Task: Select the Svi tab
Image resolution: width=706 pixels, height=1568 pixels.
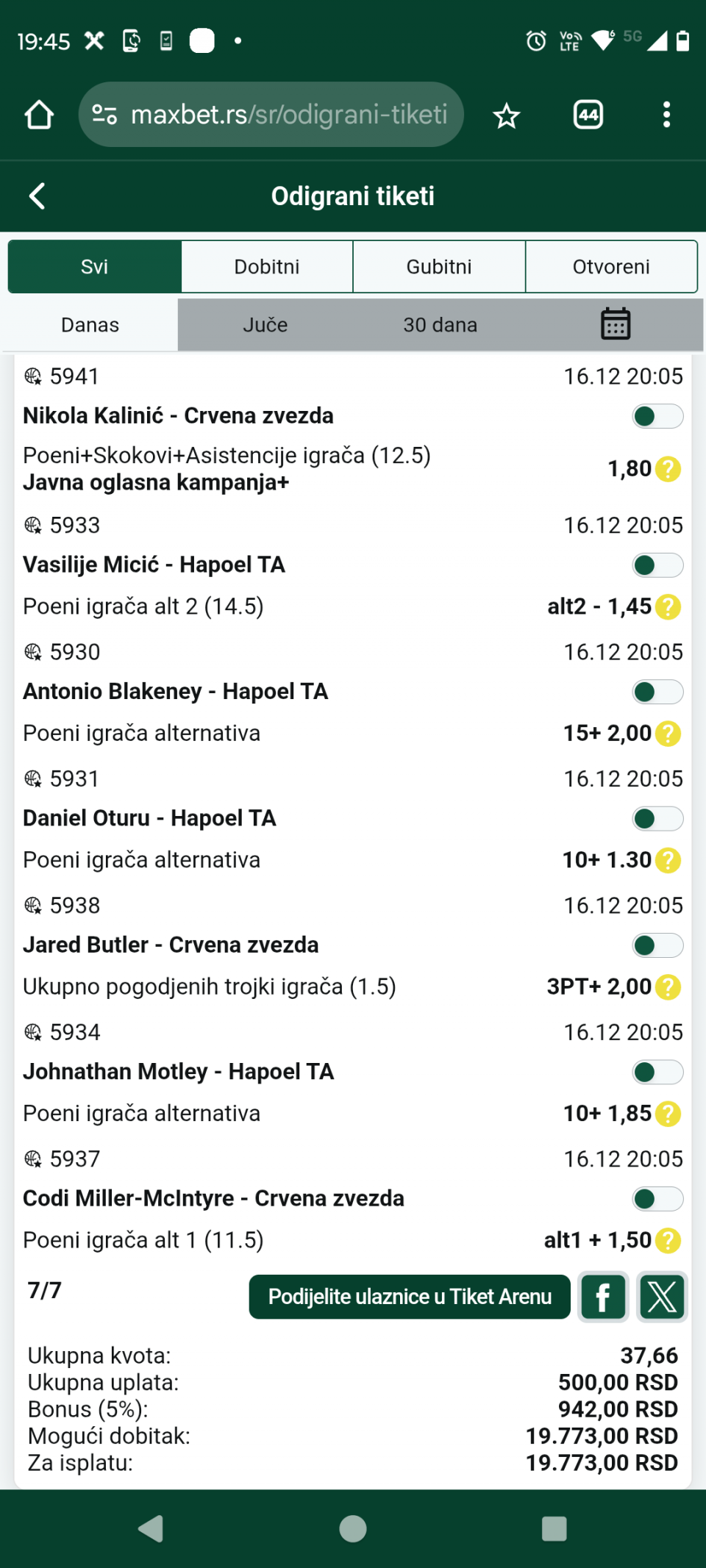Action: [95, 267]
